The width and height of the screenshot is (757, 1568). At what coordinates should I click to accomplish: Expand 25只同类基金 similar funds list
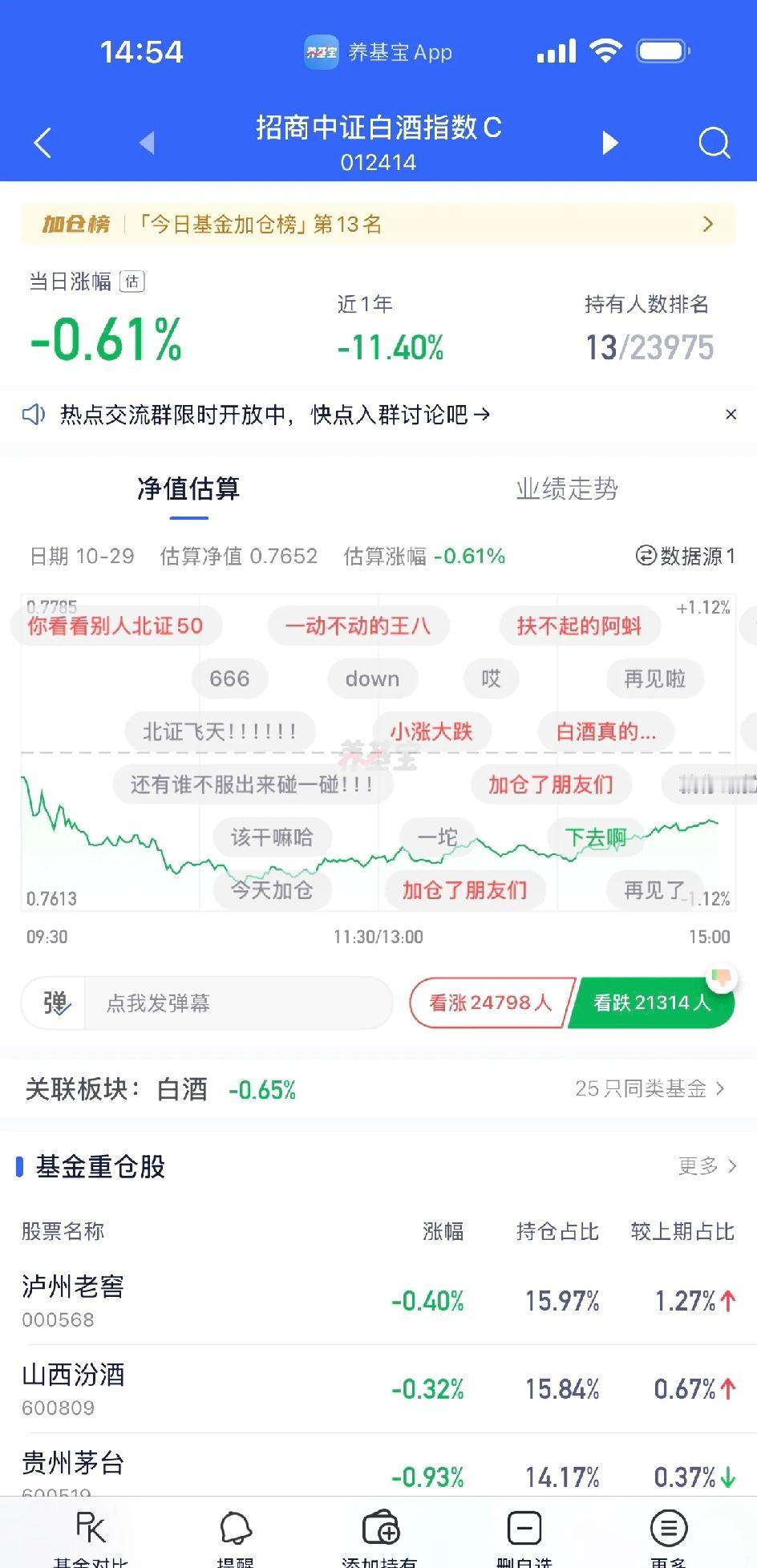coord(651,1088)
